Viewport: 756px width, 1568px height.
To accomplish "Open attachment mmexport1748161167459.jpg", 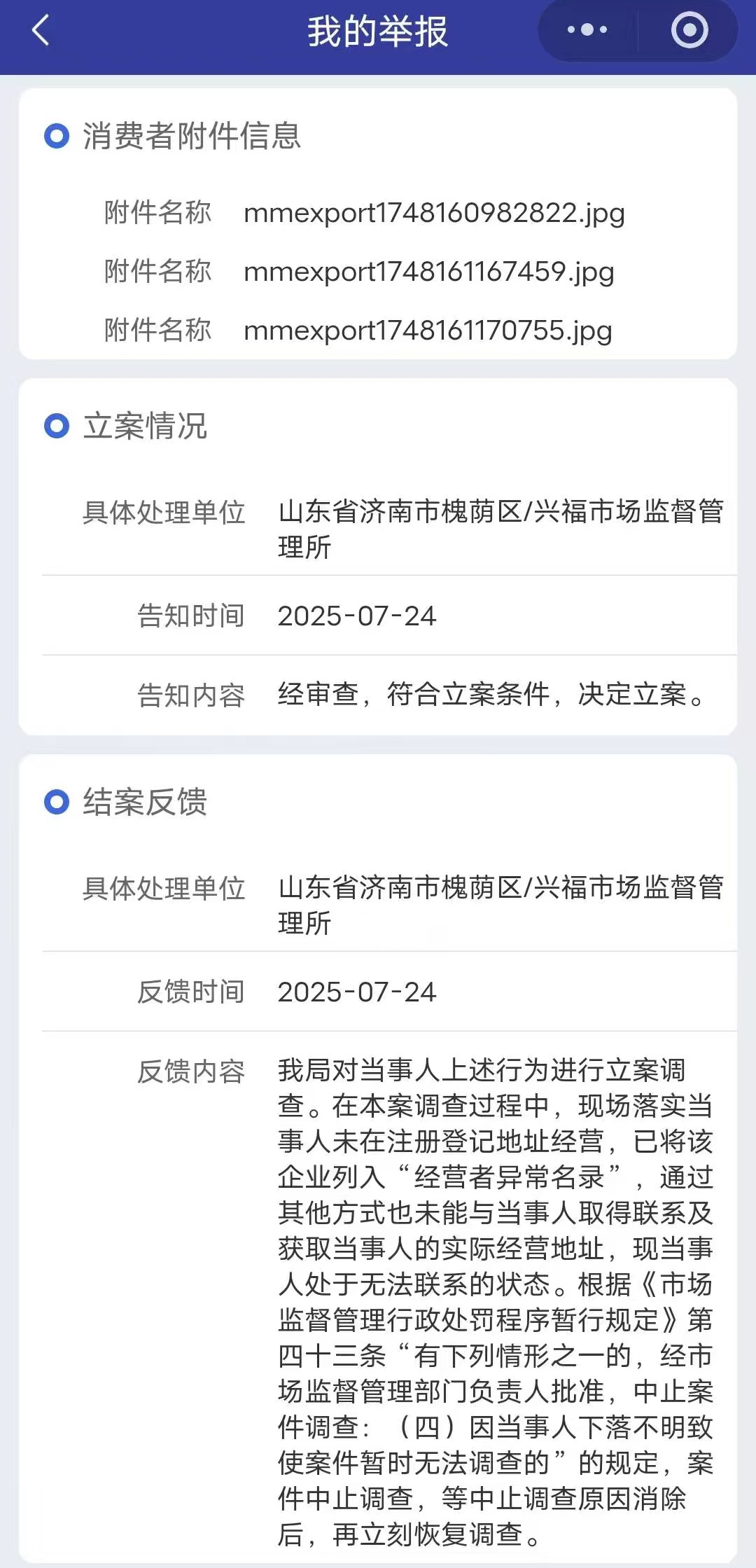I will (428, 272).
